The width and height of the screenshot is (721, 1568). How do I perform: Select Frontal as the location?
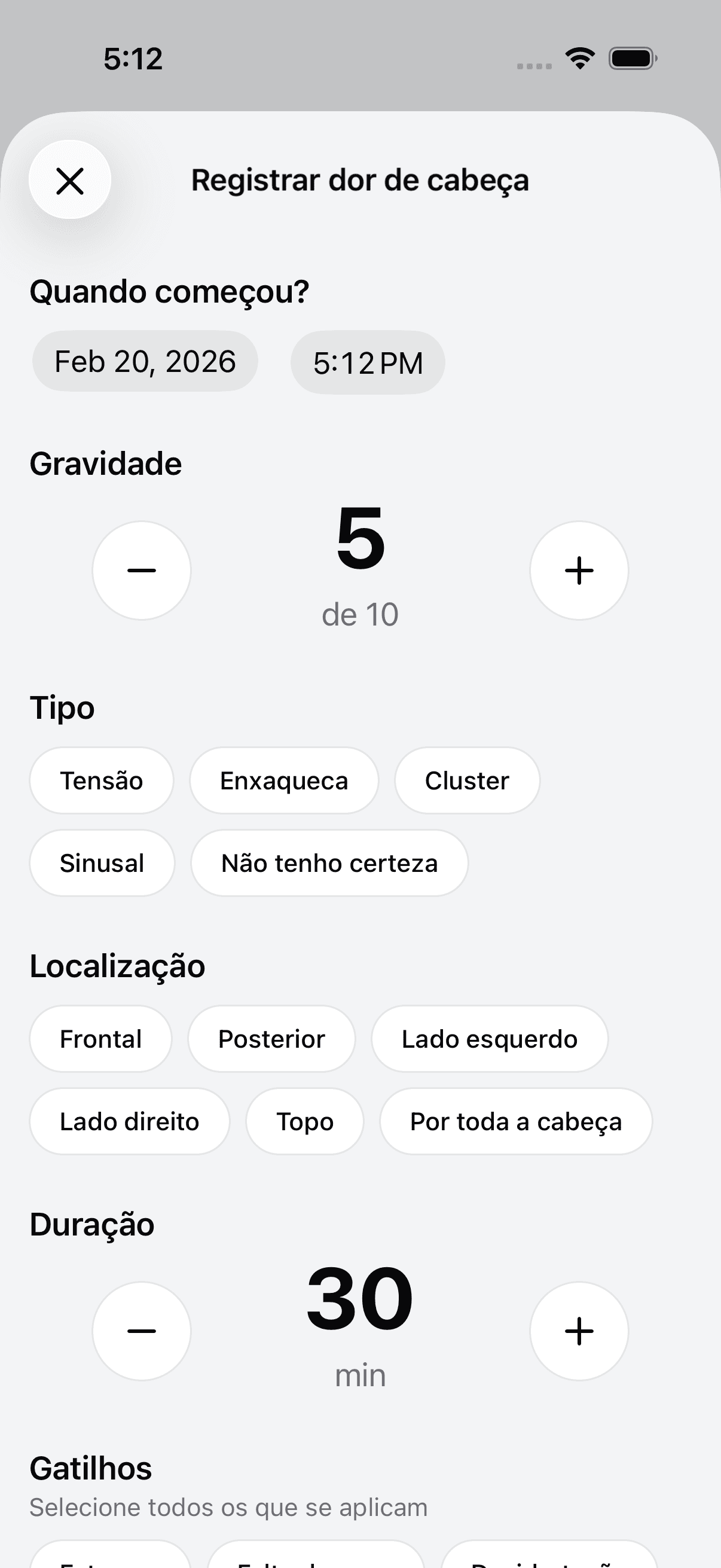tap(100, 1038)
